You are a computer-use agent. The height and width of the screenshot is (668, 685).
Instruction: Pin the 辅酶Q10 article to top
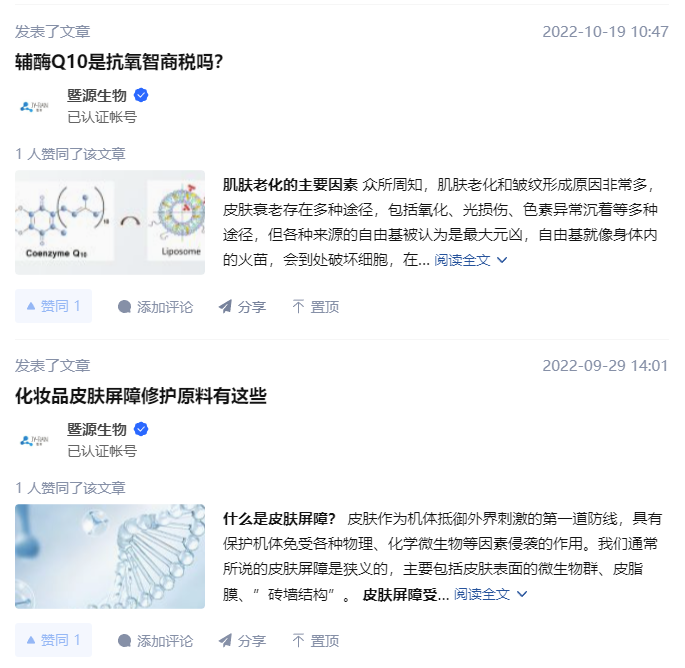(315, 307)
